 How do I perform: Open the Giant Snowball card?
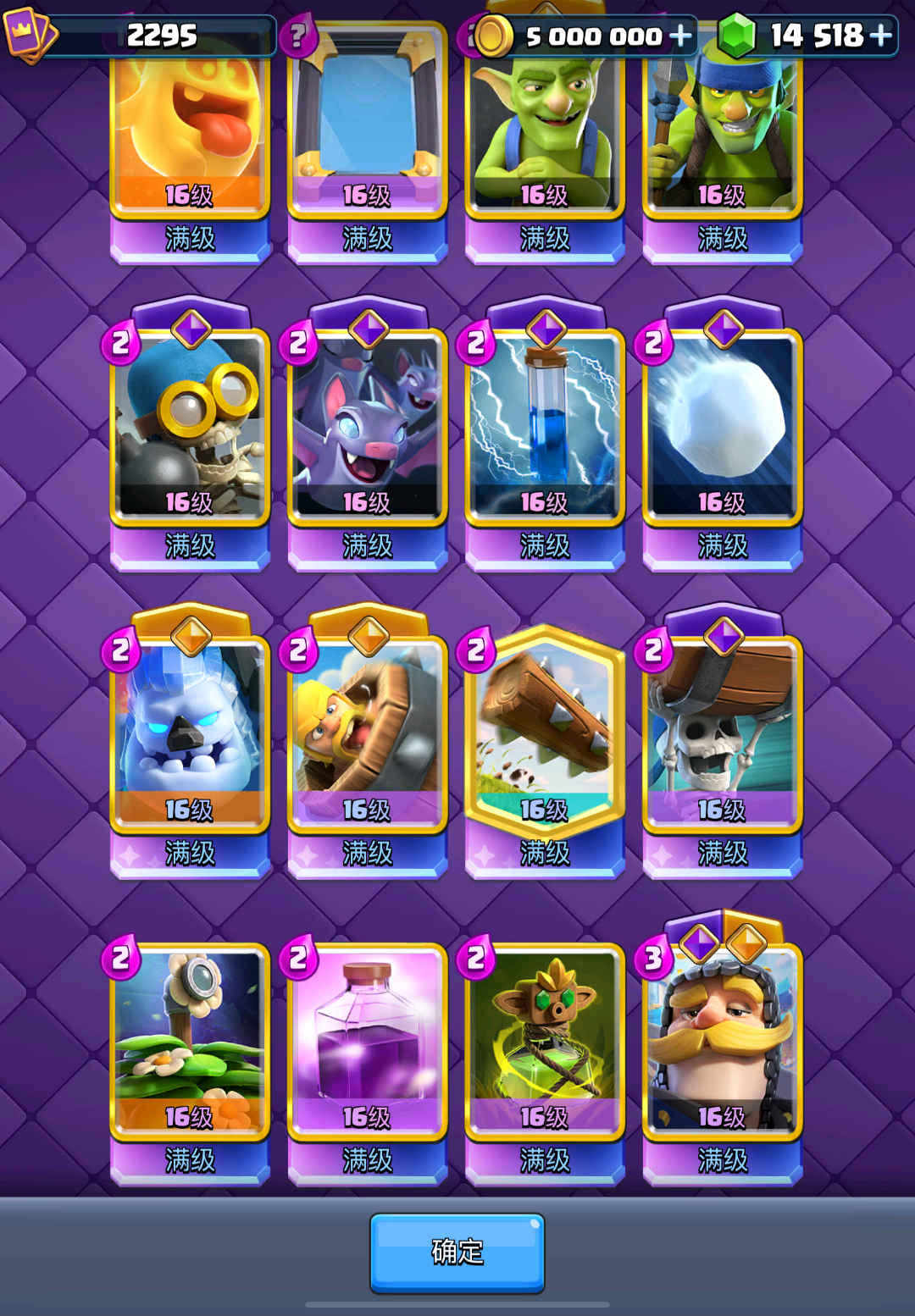point(723,438)
